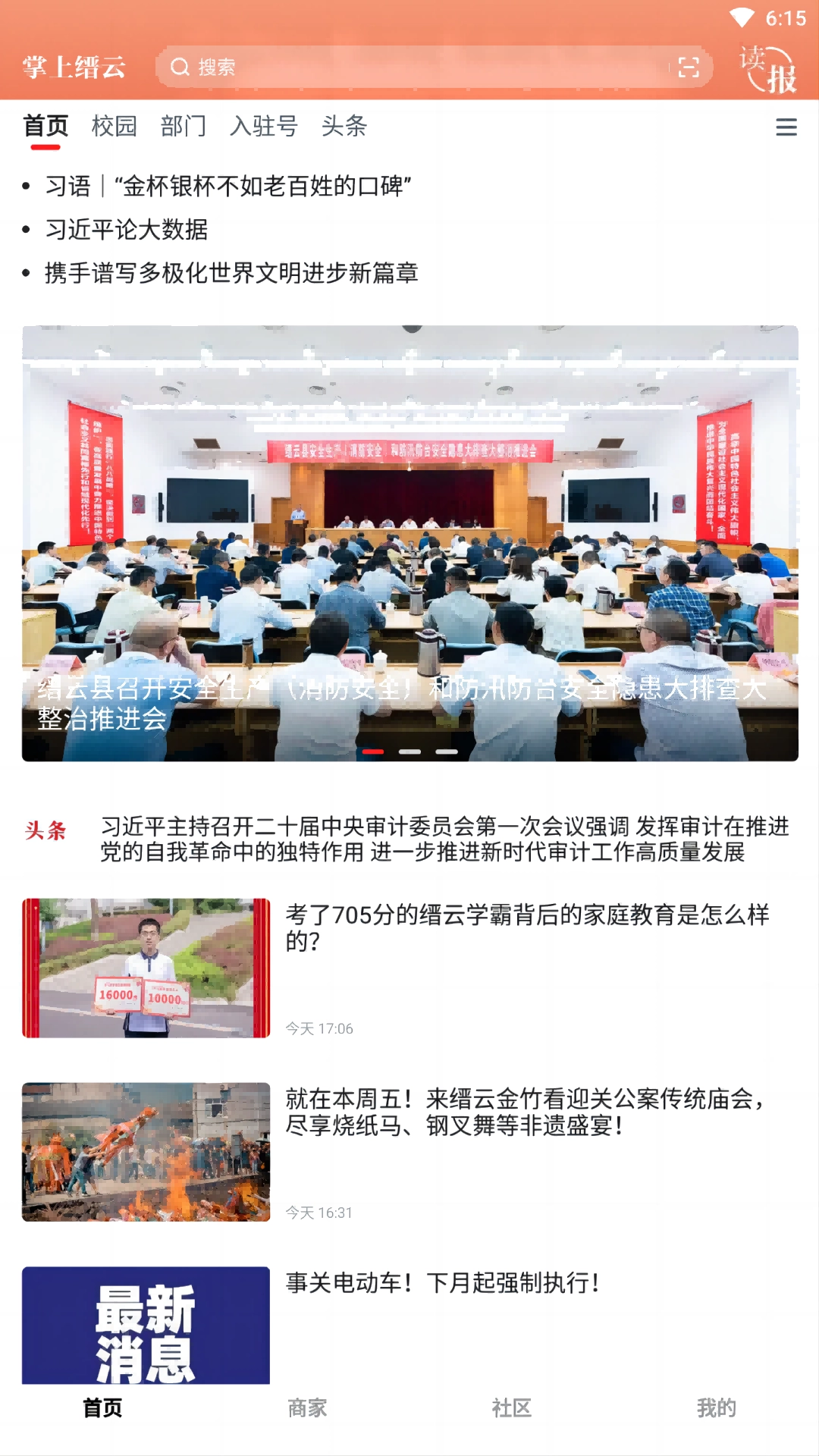Open 携手谱写多极化世界文明进步新篇章

pos(231,273)
